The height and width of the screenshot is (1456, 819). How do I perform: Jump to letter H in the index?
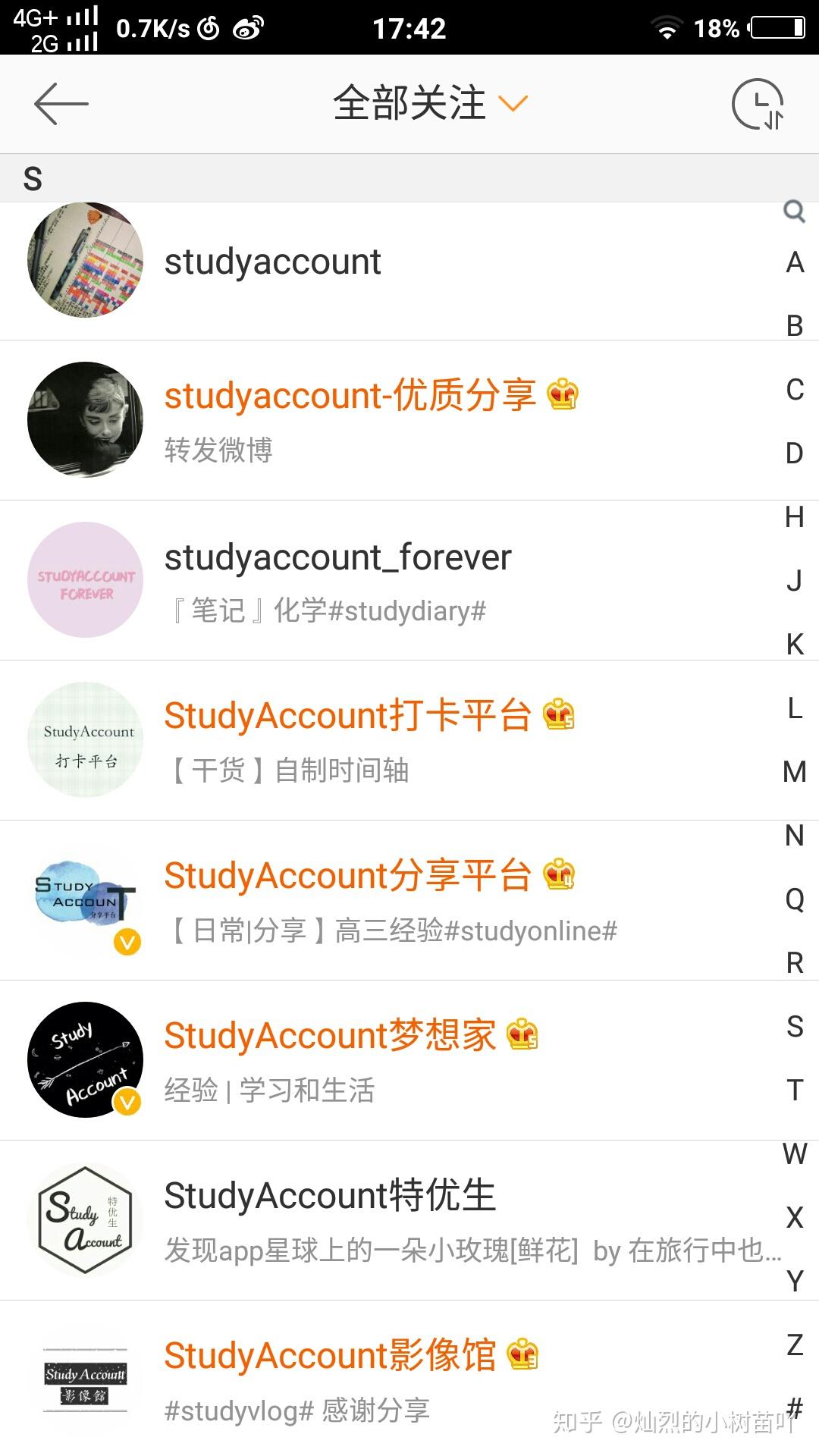click(x=795, y=517)
